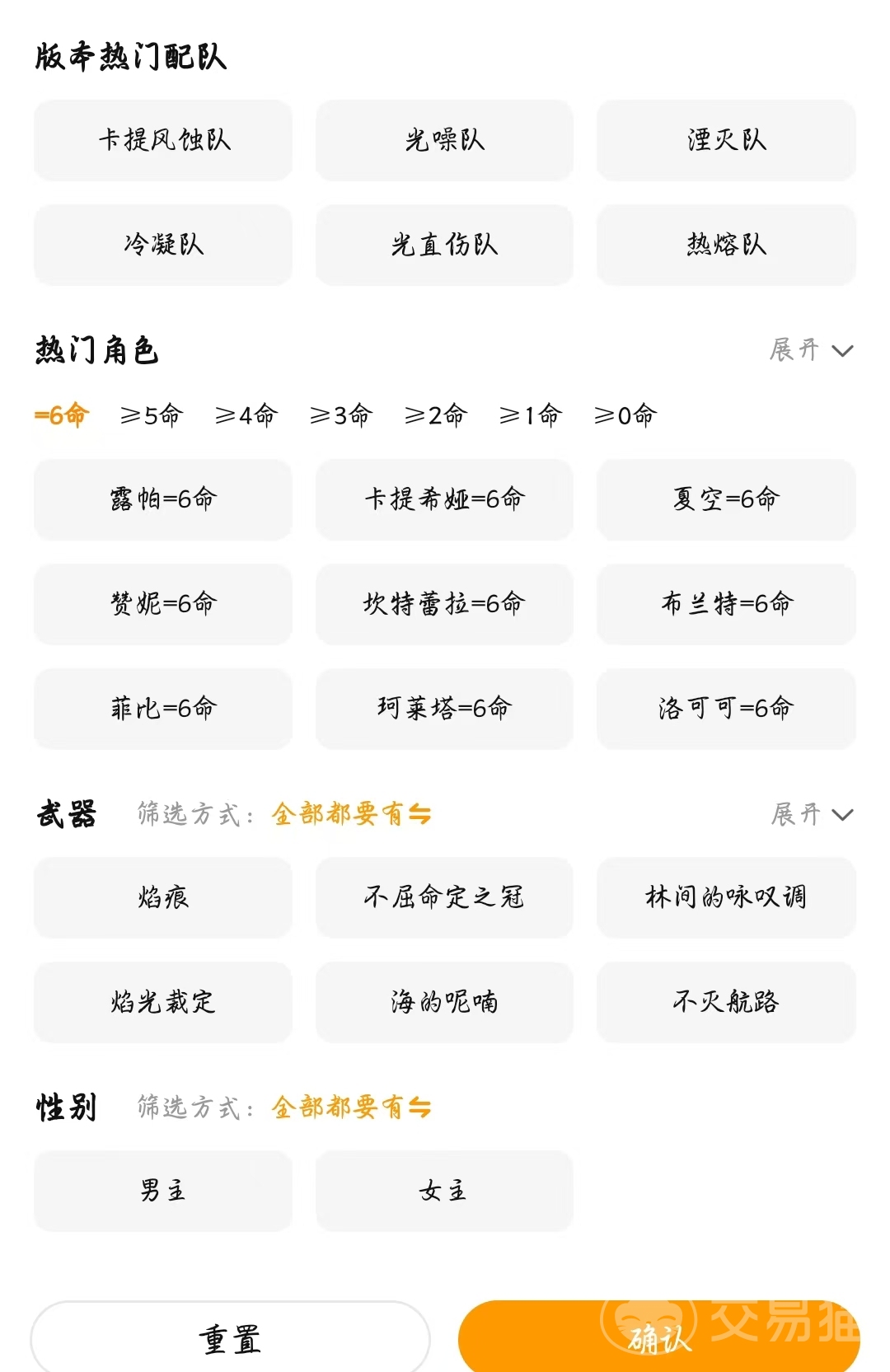This screenshot has height=1372, width=890.
Task: Switch to the ≥0命 tab
Action: (625, 415)
